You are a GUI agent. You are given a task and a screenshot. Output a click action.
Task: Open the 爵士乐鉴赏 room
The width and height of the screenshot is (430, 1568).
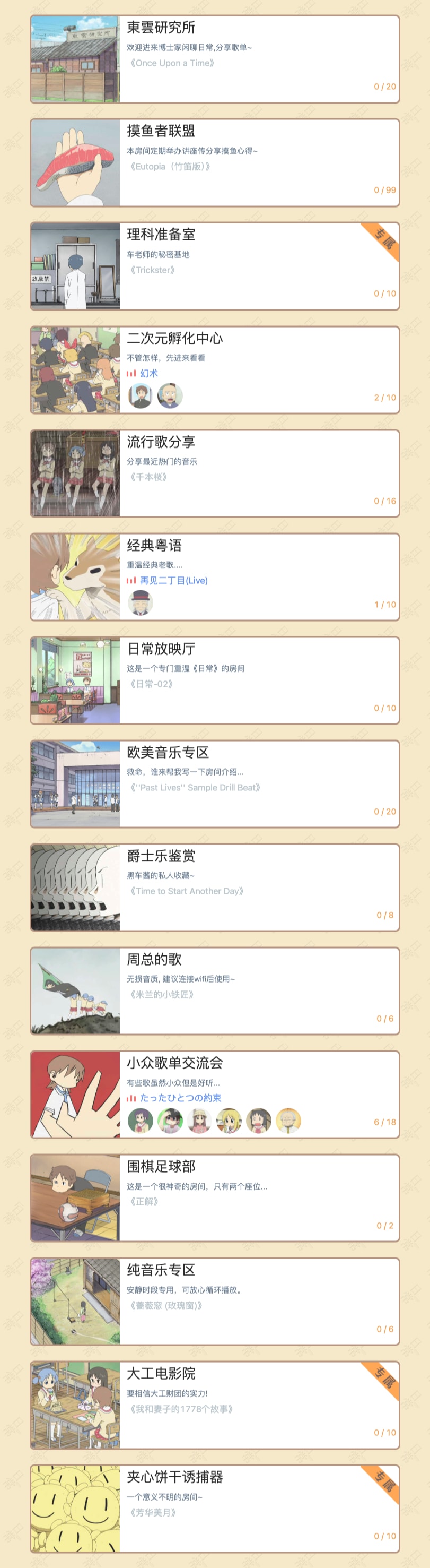(x=215, y=887)
